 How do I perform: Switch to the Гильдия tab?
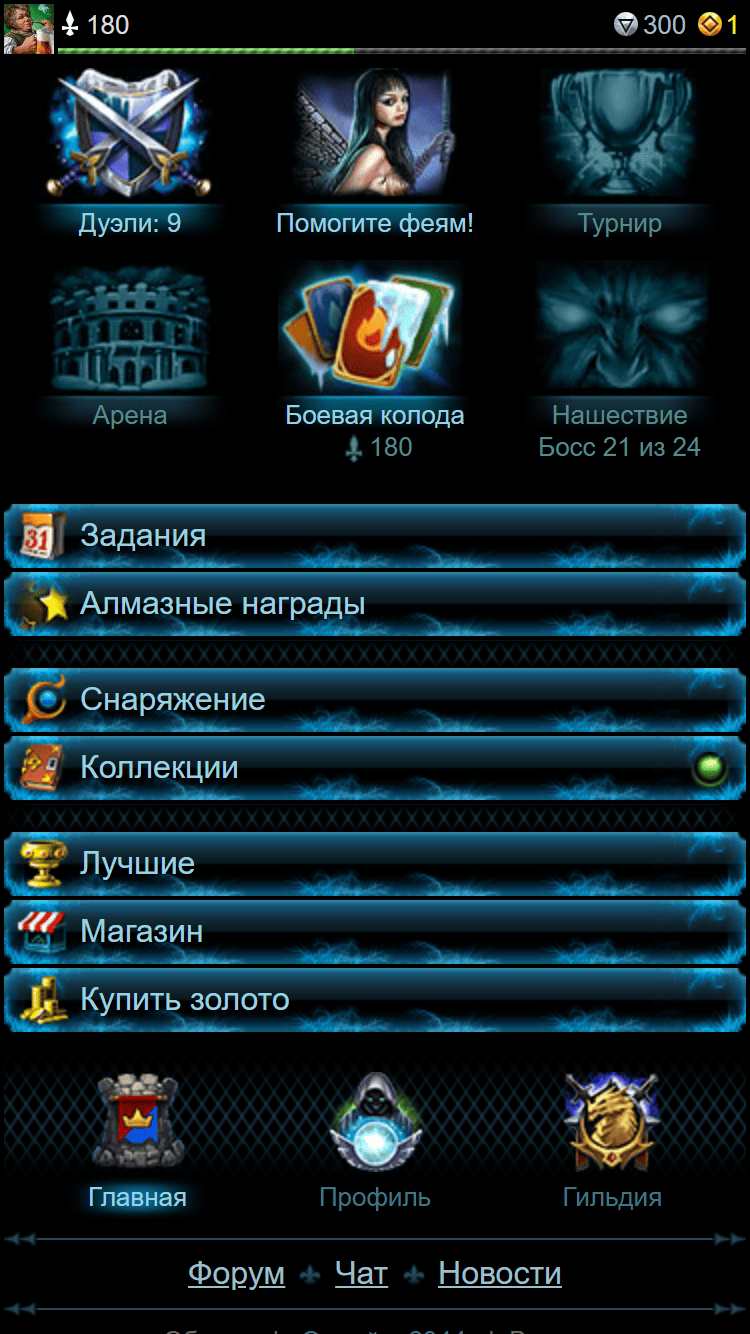coord(612,1140)
